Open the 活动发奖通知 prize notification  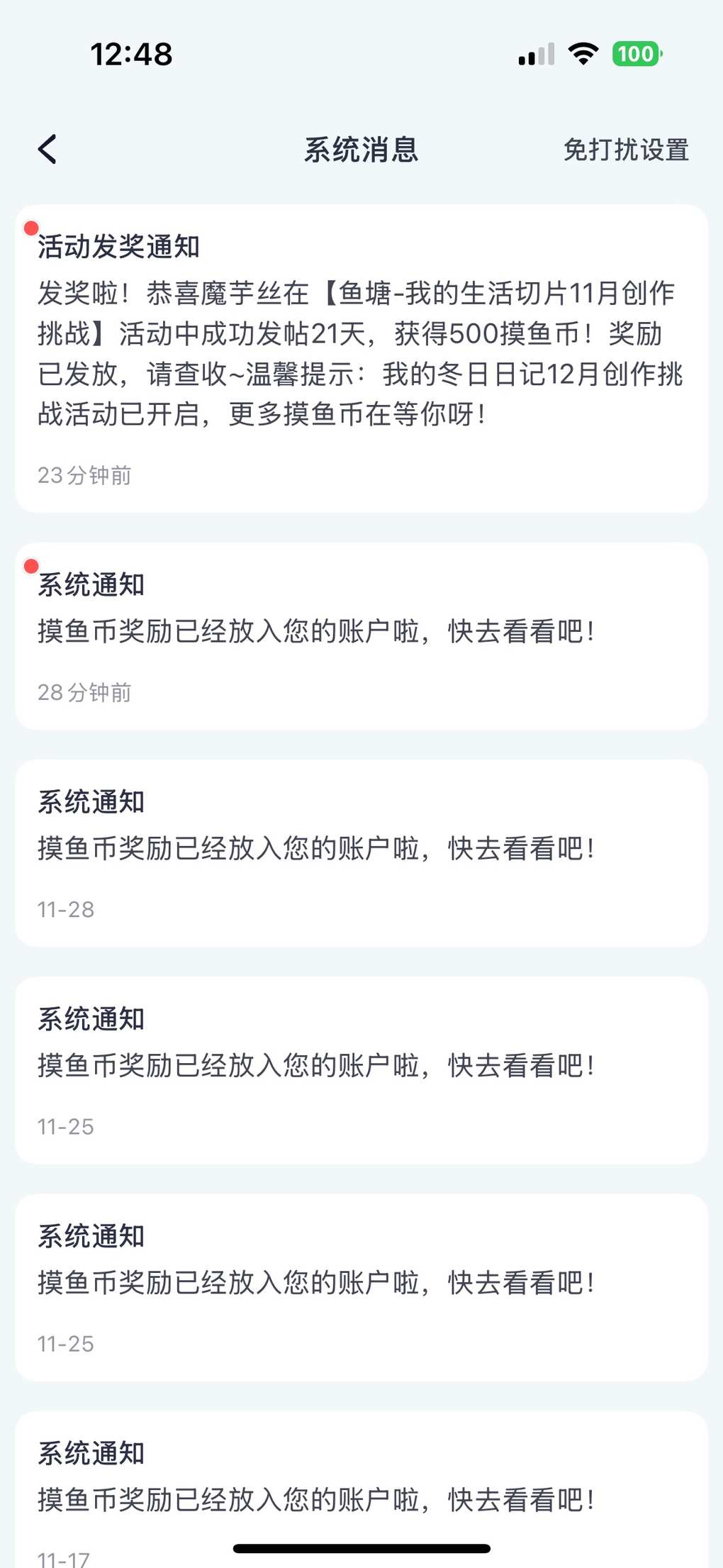coord(361,358)
